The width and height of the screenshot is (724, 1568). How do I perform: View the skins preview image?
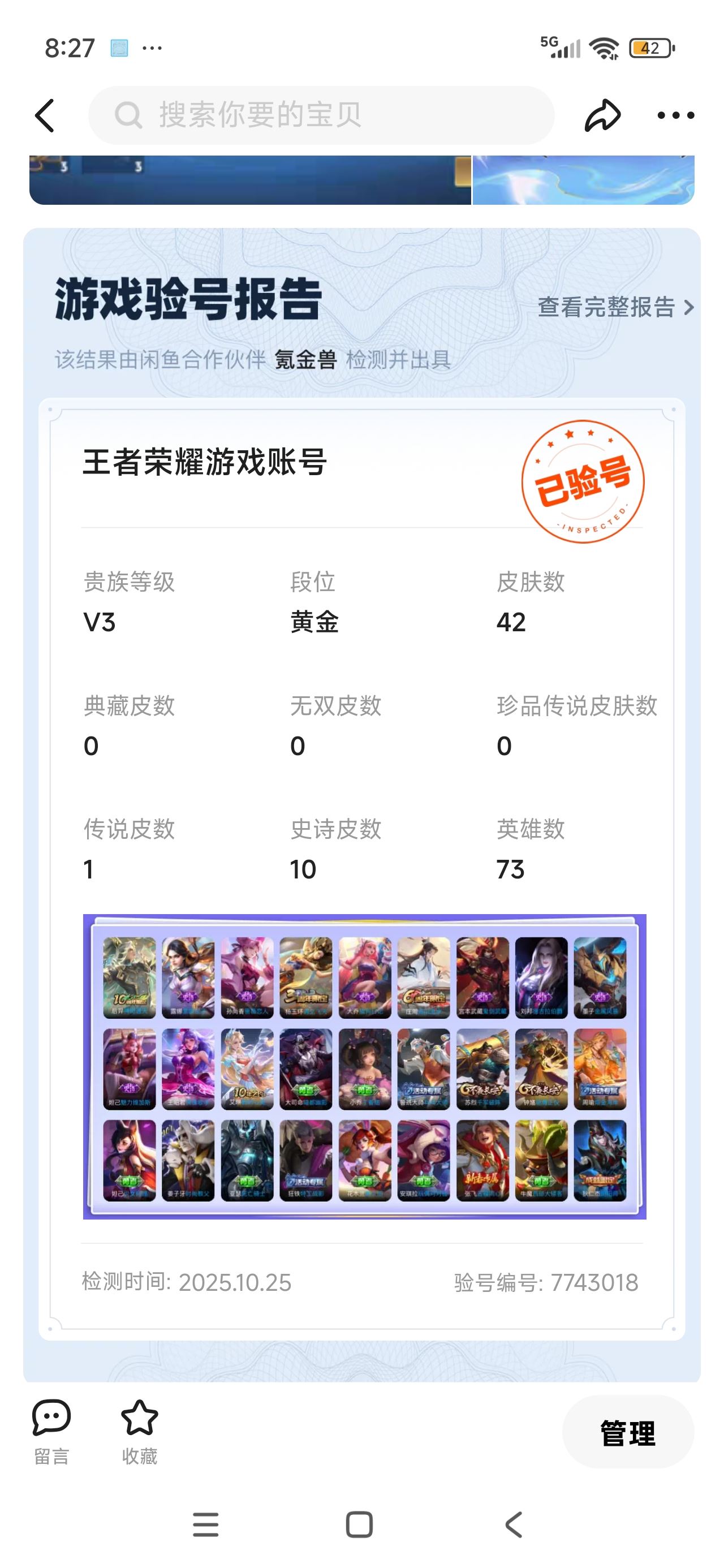tap(364, 1066)
